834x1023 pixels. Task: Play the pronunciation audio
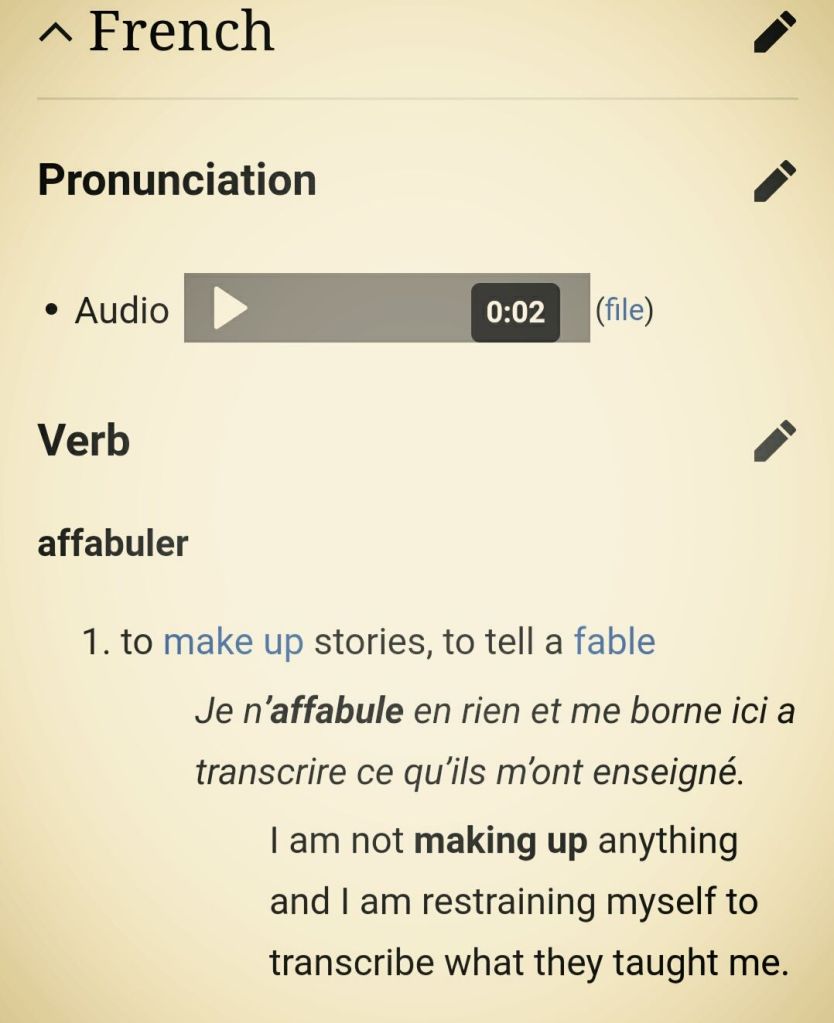[x=231, y=308]
